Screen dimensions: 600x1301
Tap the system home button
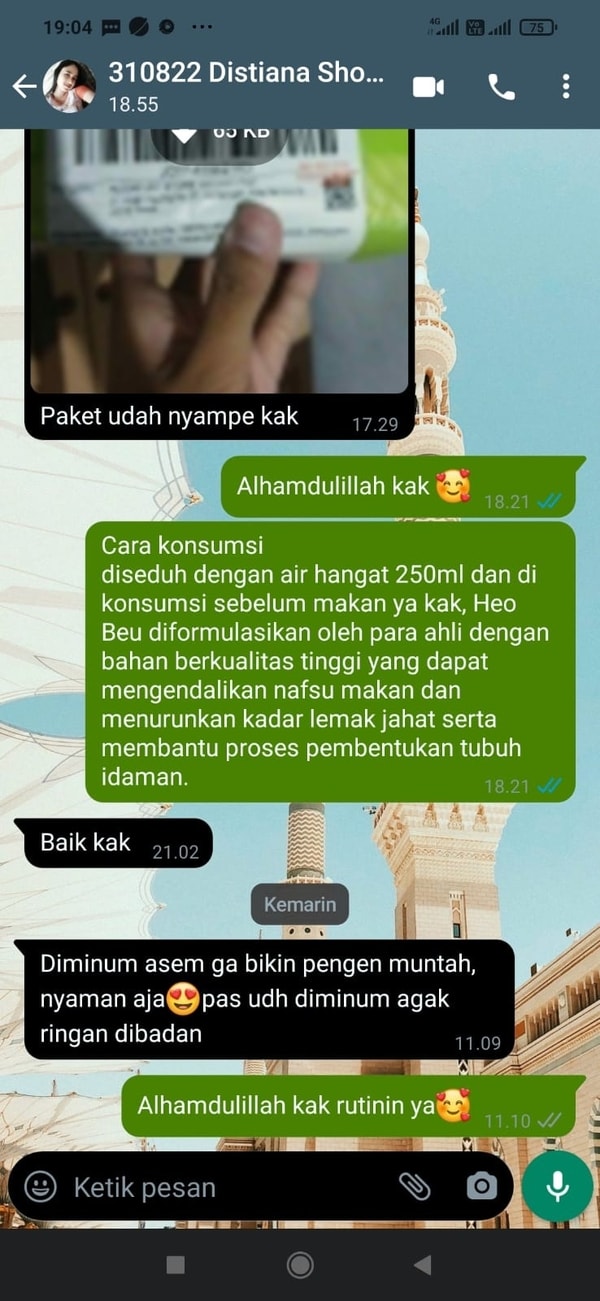(300, 1265)
